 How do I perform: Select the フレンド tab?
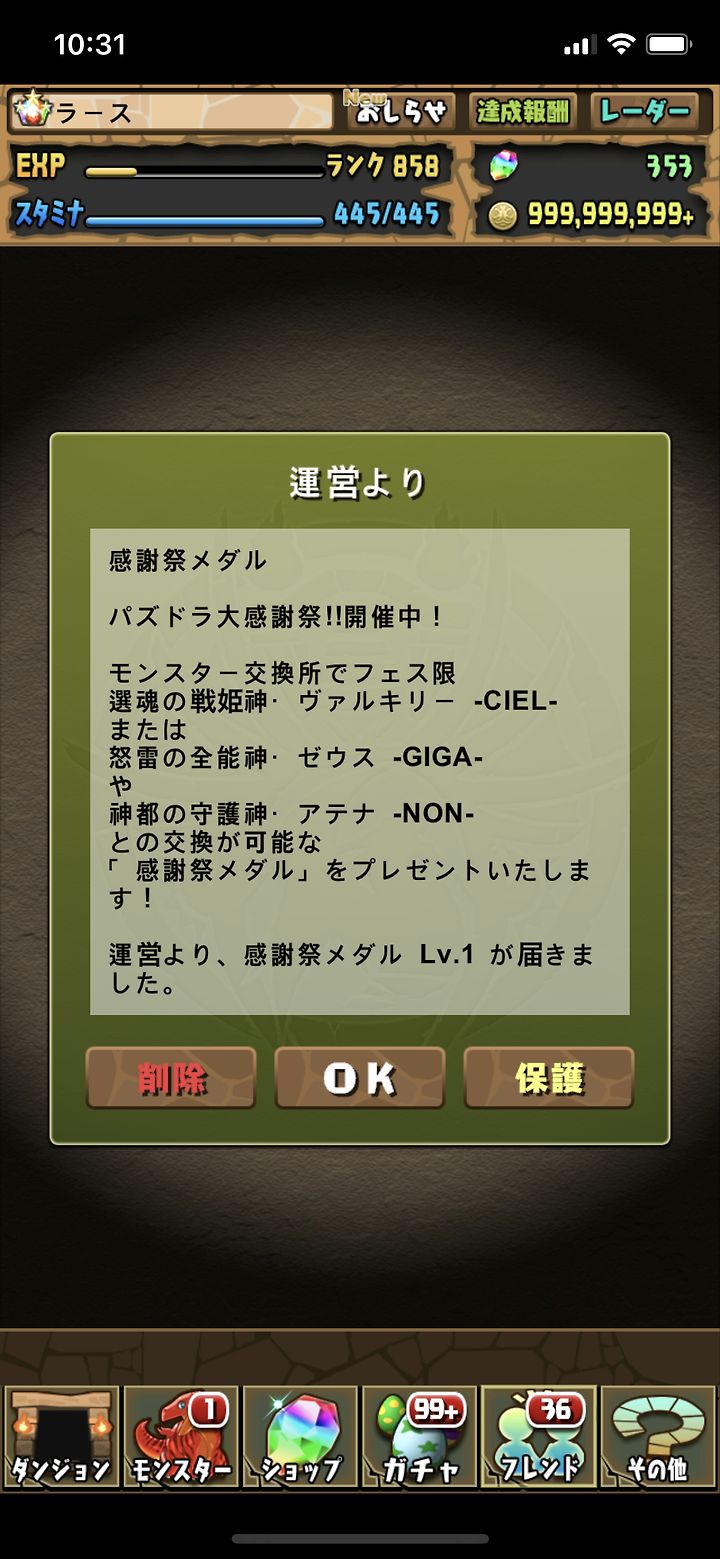pyautogui.click(x=539, y=1437)
